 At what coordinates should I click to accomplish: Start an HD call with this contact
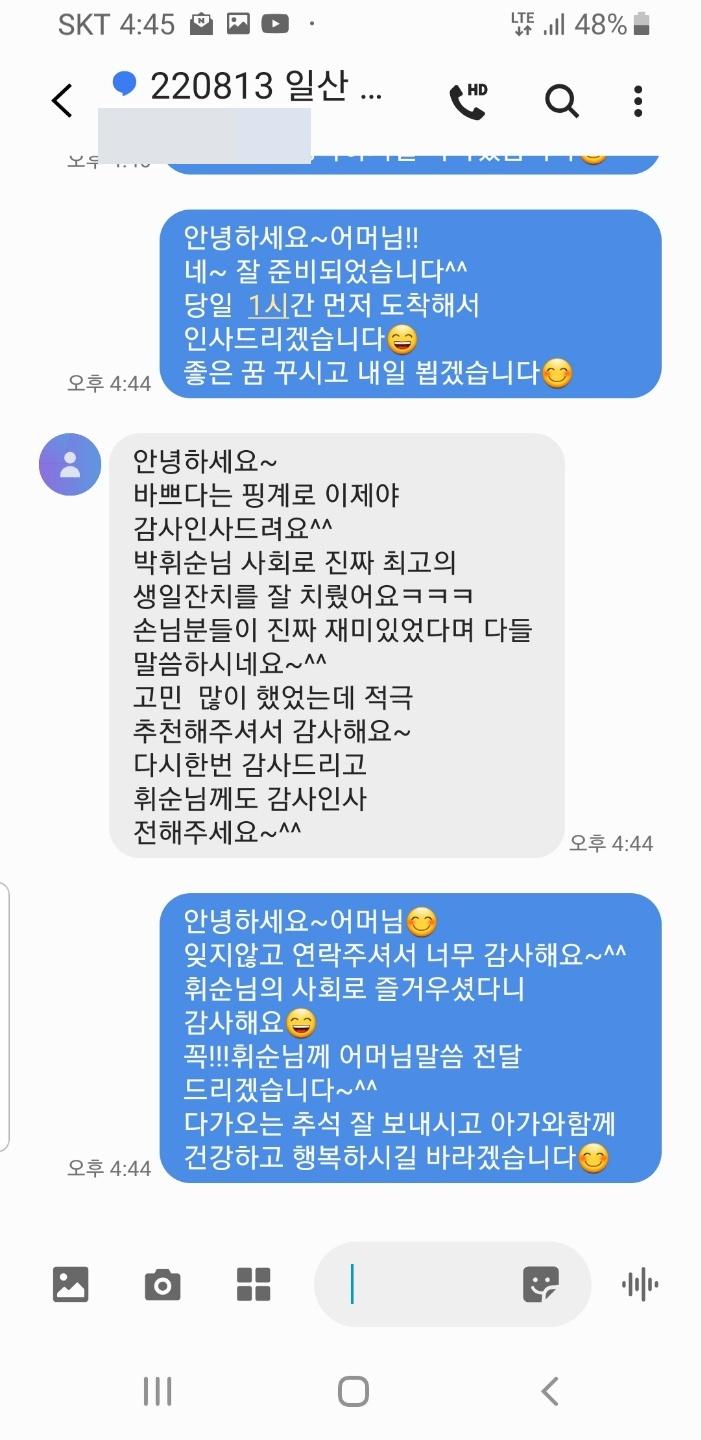pos(467,101)
